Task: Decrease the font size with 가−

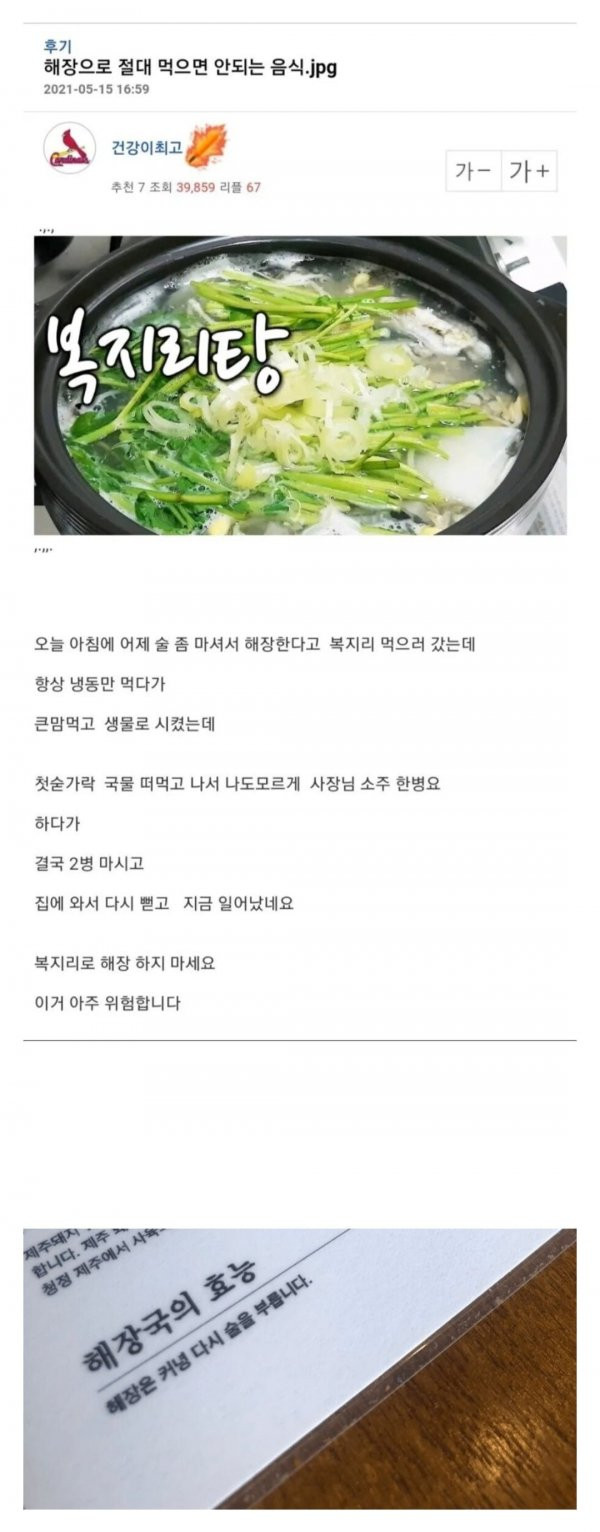Action: click(x=473, y=171)
